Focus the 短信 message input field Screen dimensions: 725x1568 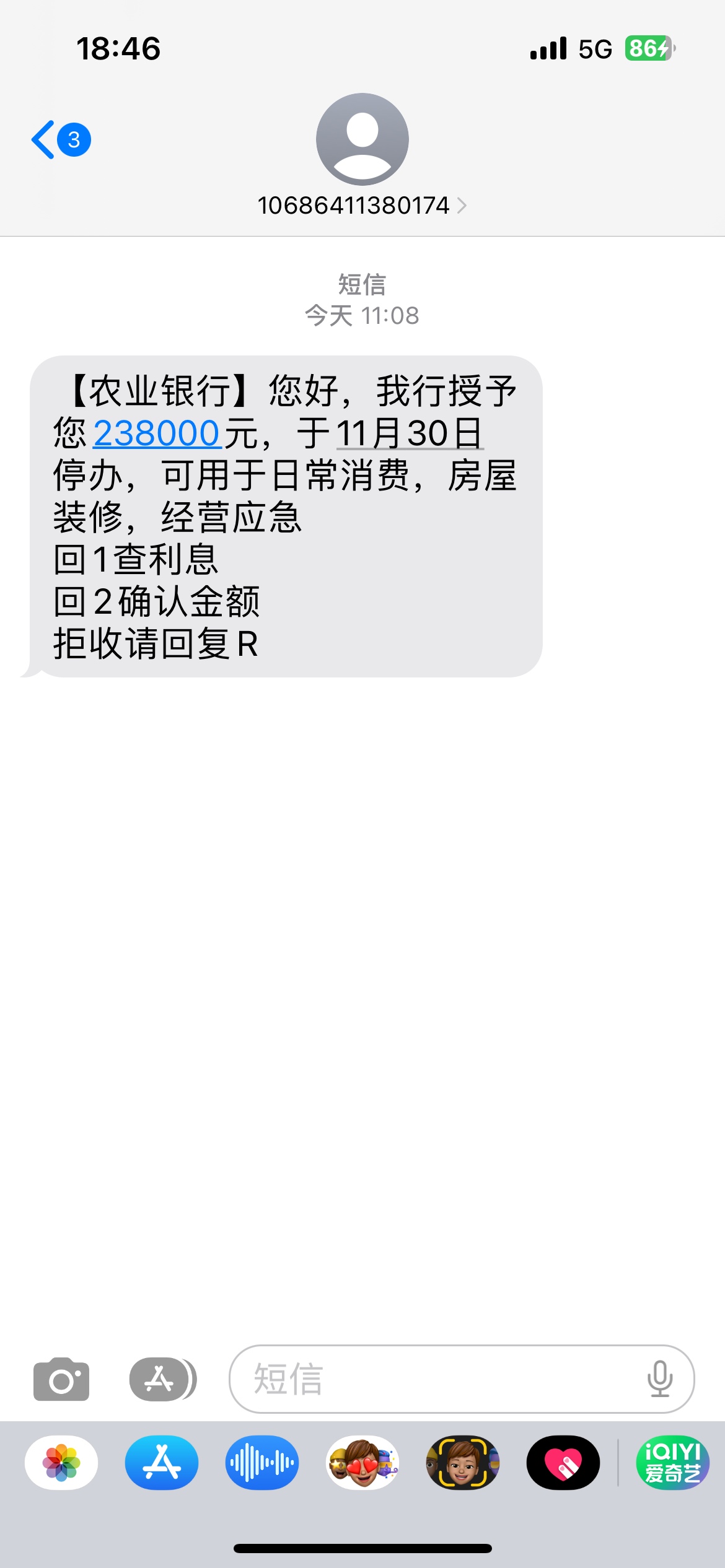pyautogui.click(x=434, y=1379)
